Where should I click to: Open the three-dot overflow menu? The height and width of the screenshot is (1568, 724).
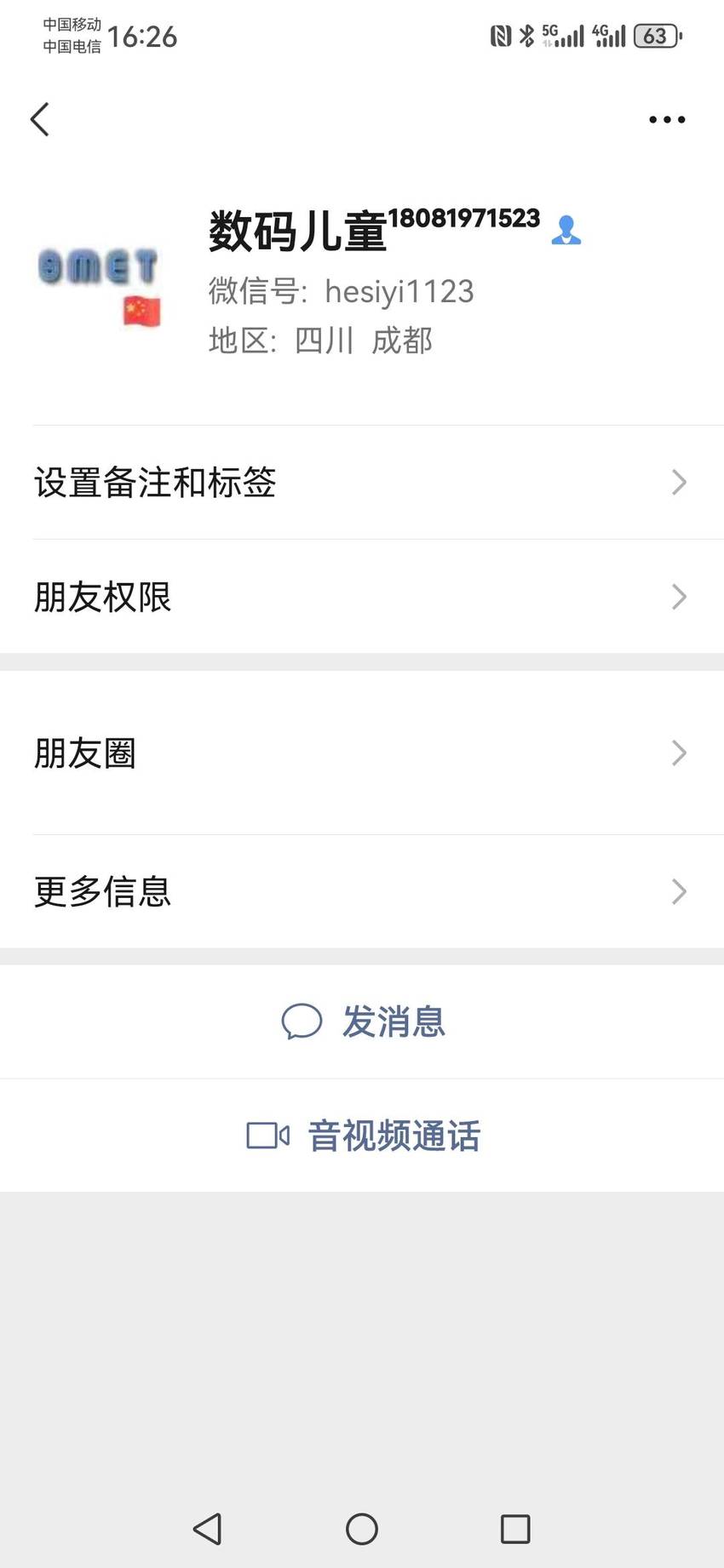667,120
